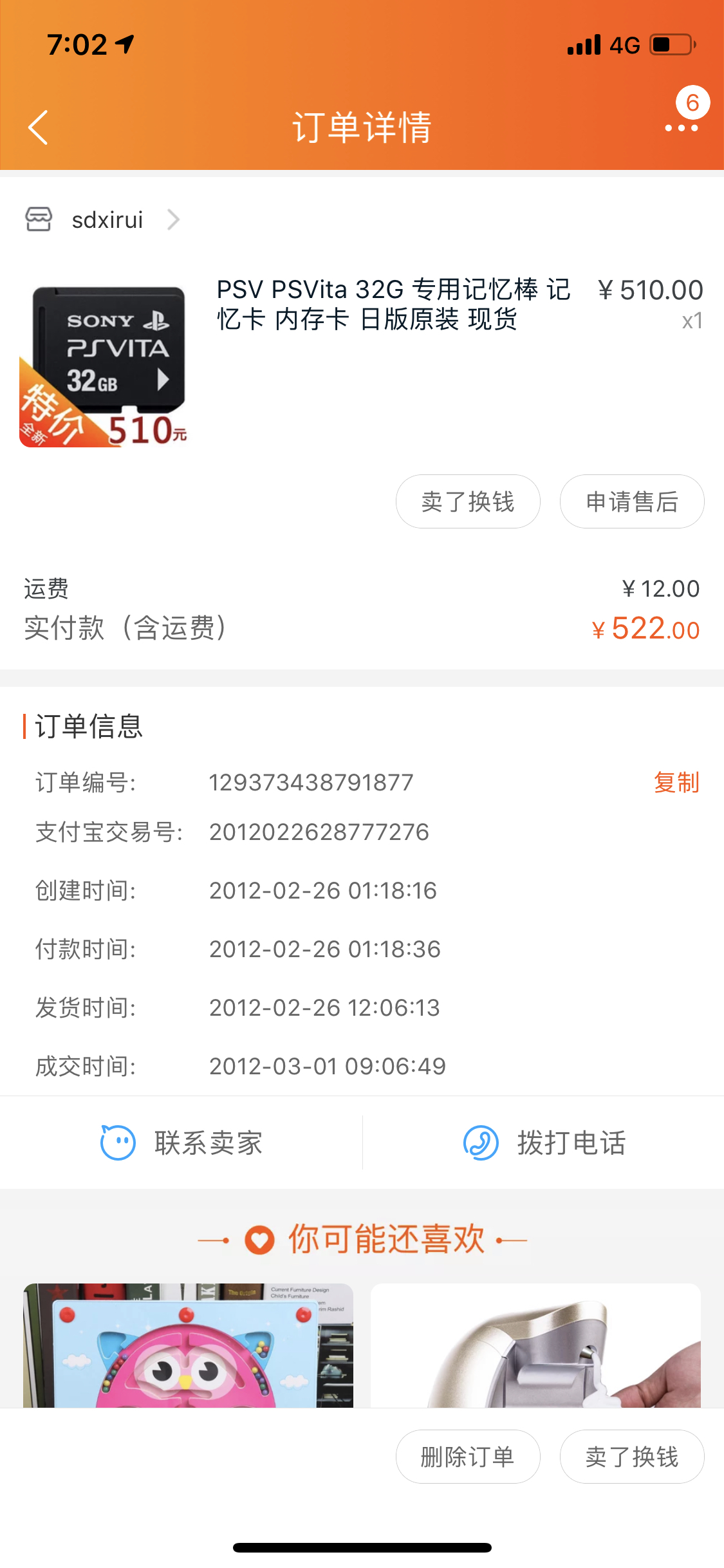This screenshot has width=724, height=1568.
Task: Contact the seller via 联系卖家
Action: point(182,1143)
